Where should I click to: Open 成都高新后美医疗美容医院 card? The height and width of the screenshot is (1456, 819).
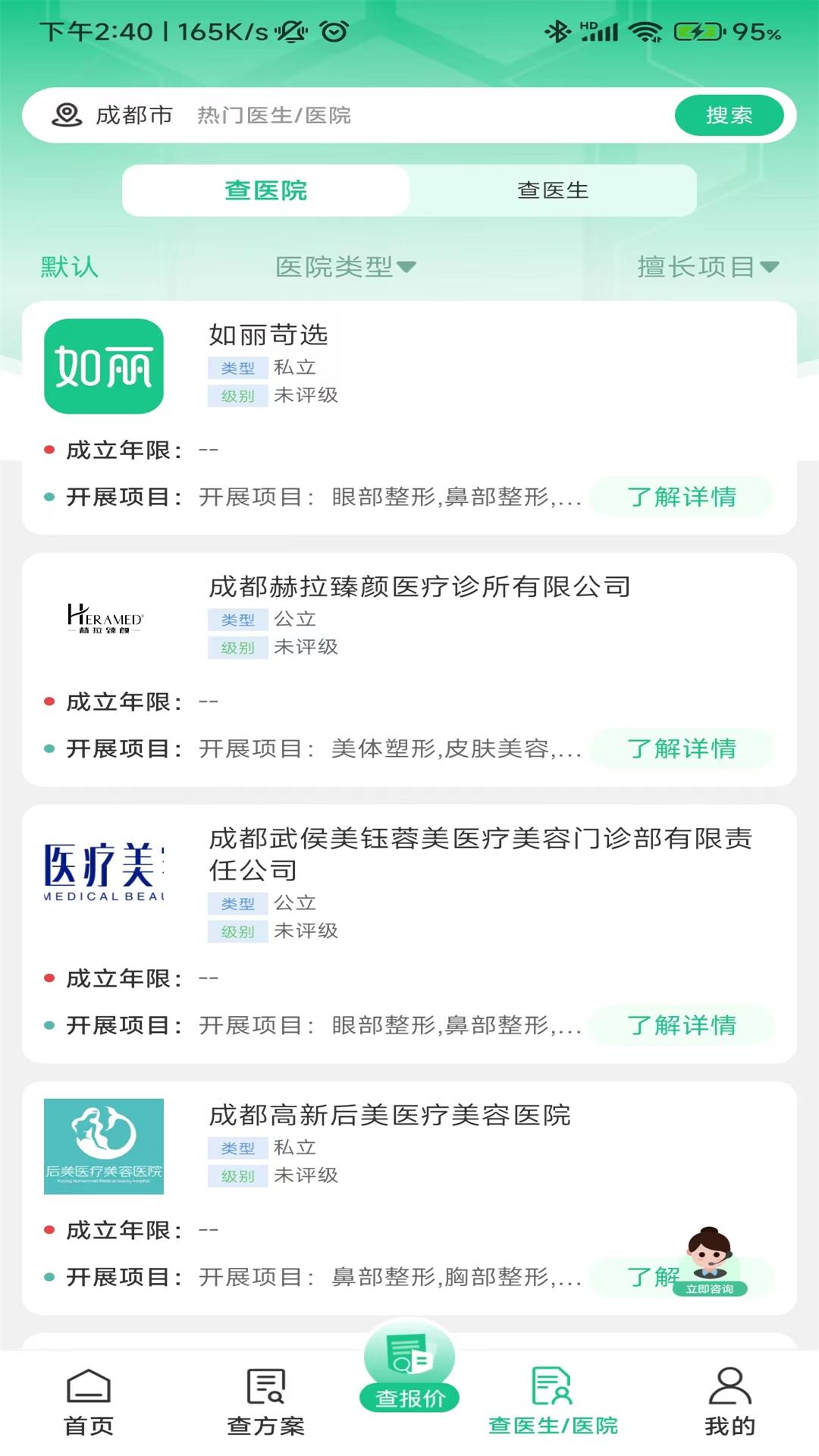(409, 1145)
